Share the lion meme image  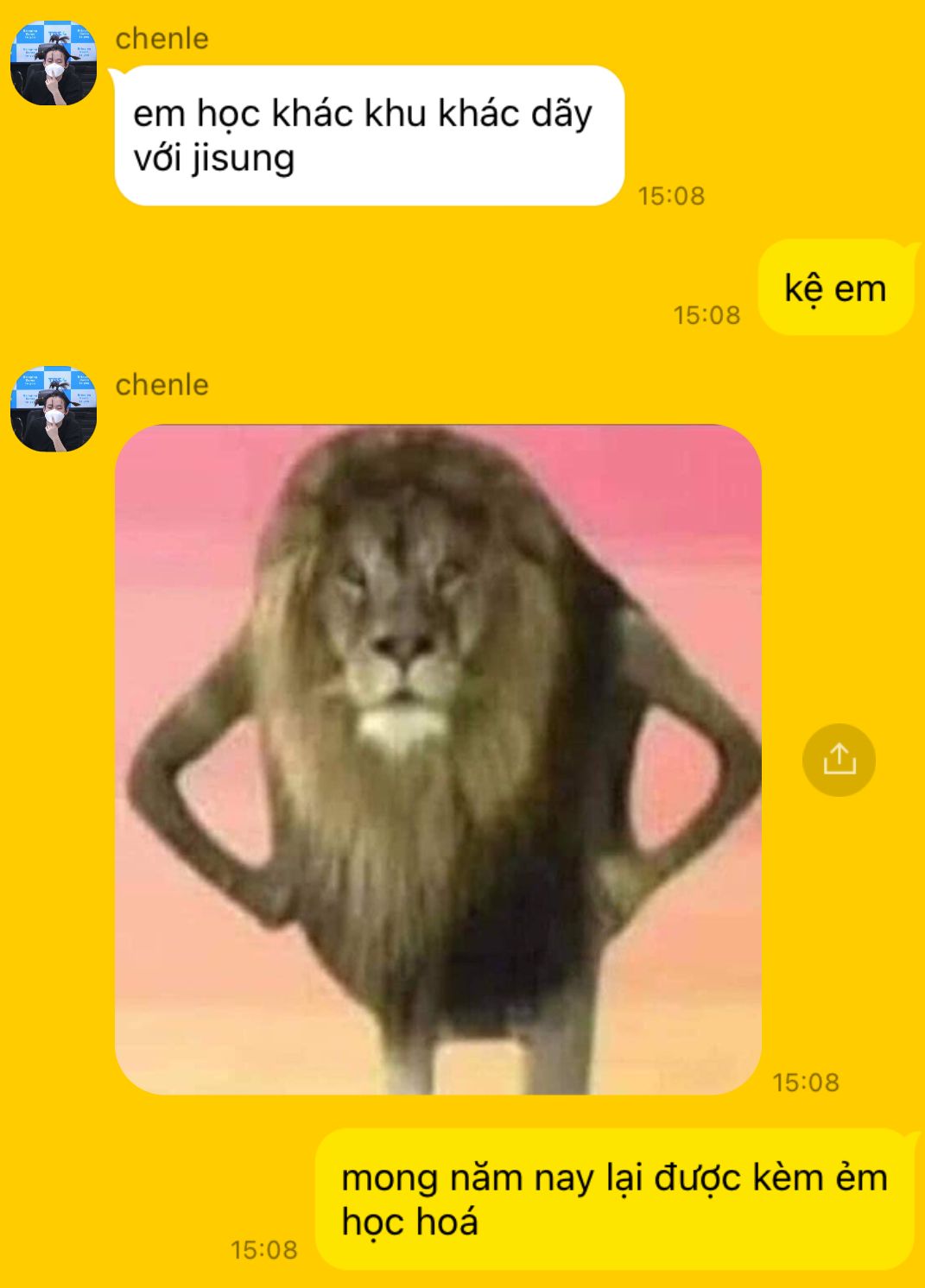[x=839, y=760]
